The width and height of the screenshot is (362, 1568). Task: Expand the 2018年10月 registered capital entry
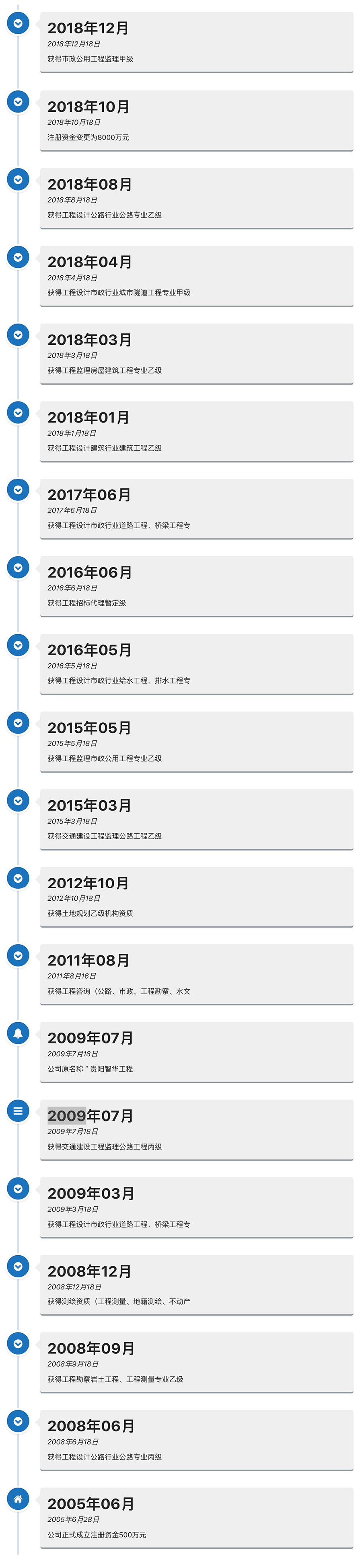[x=18, y=102]
